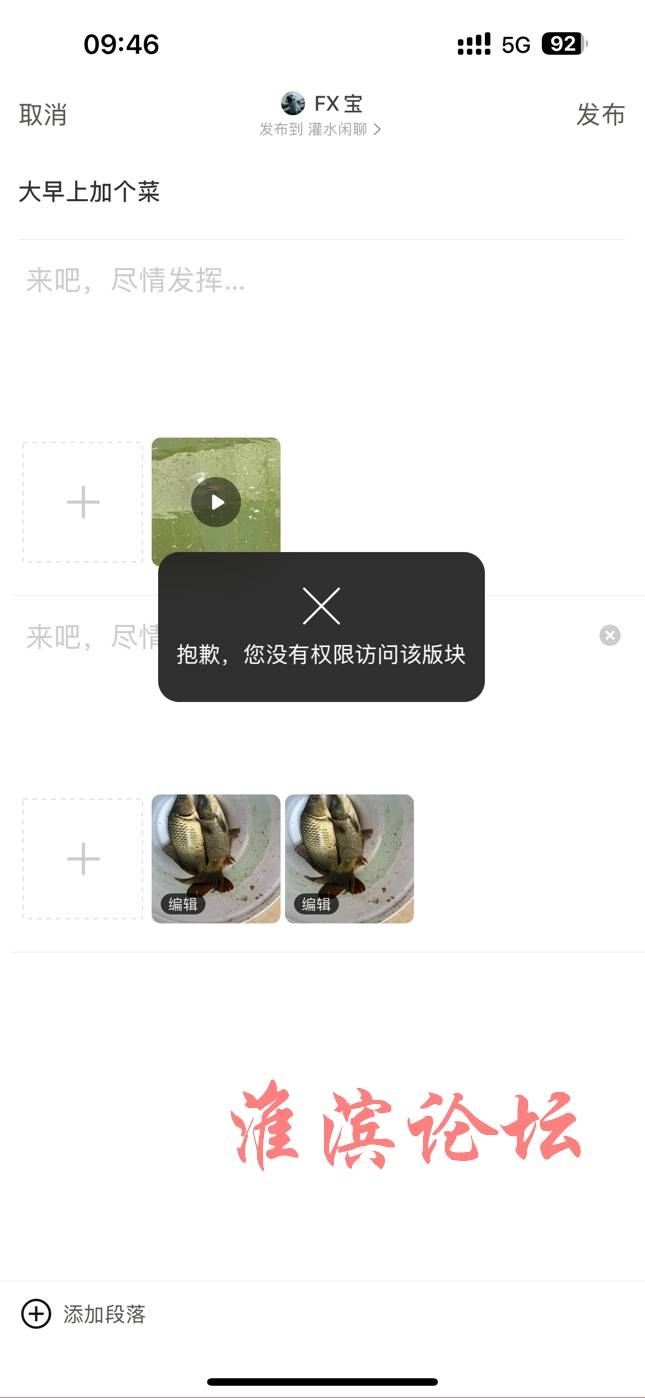Tap 发布 to publish the post
The width and height of the screenshot is (645, 1398).
click(600, 115)
